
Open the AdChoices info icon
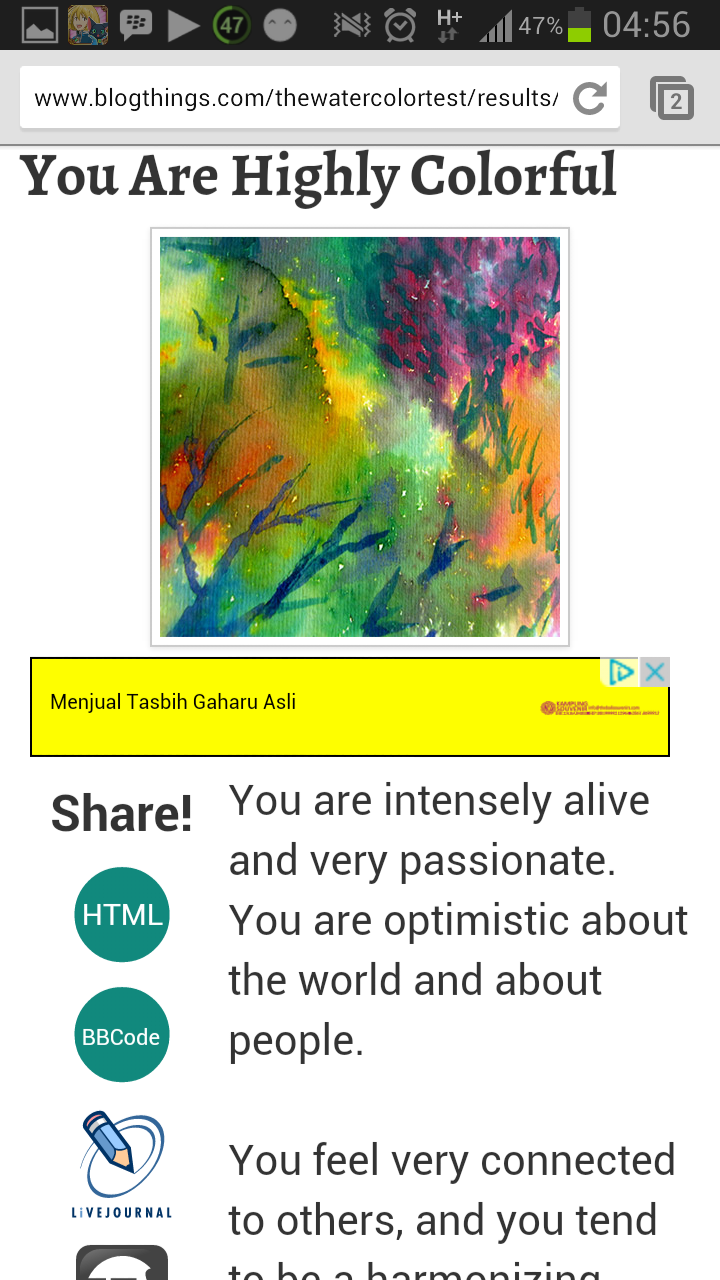click(621, 672)
